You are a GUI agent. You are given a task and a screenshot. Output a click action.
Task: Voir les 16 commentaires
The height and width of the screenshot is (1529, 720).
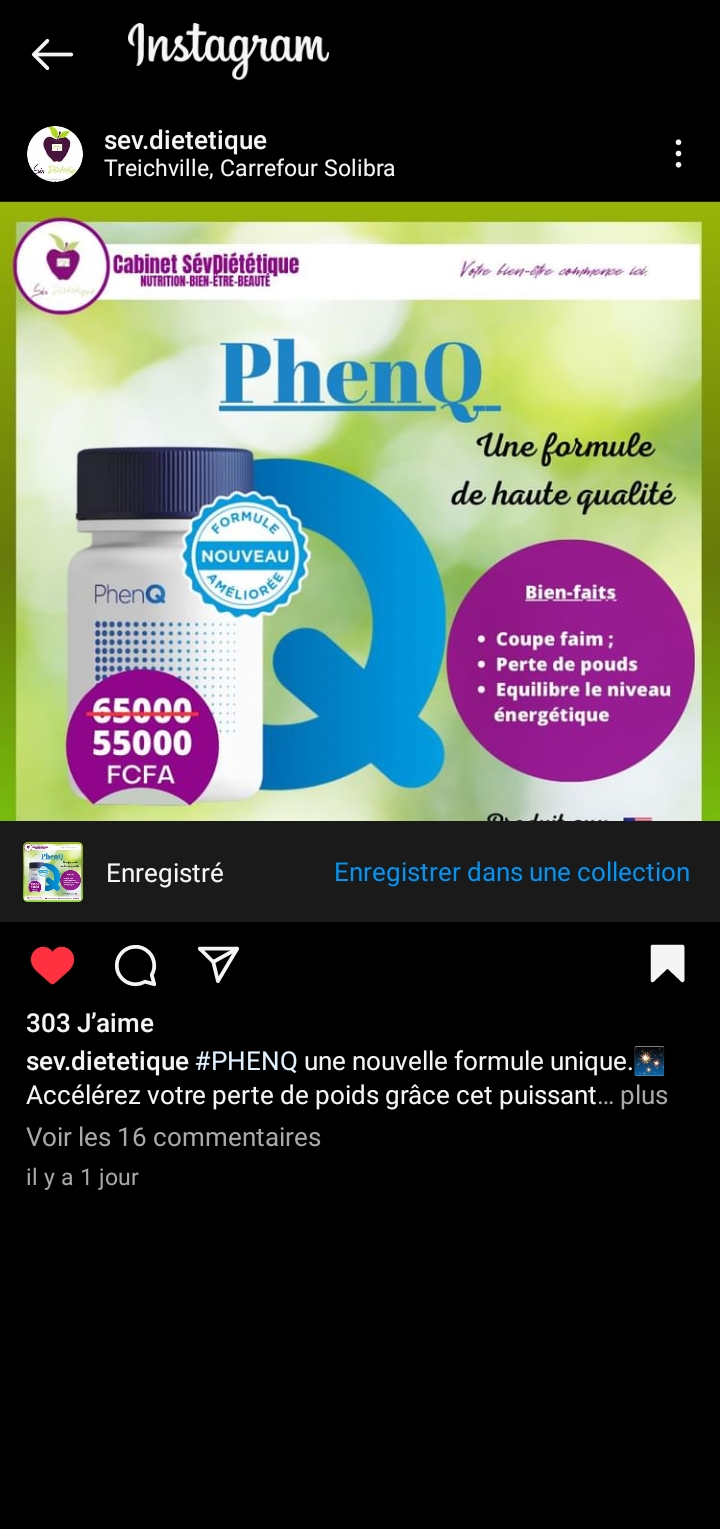tap(173, 1137)
